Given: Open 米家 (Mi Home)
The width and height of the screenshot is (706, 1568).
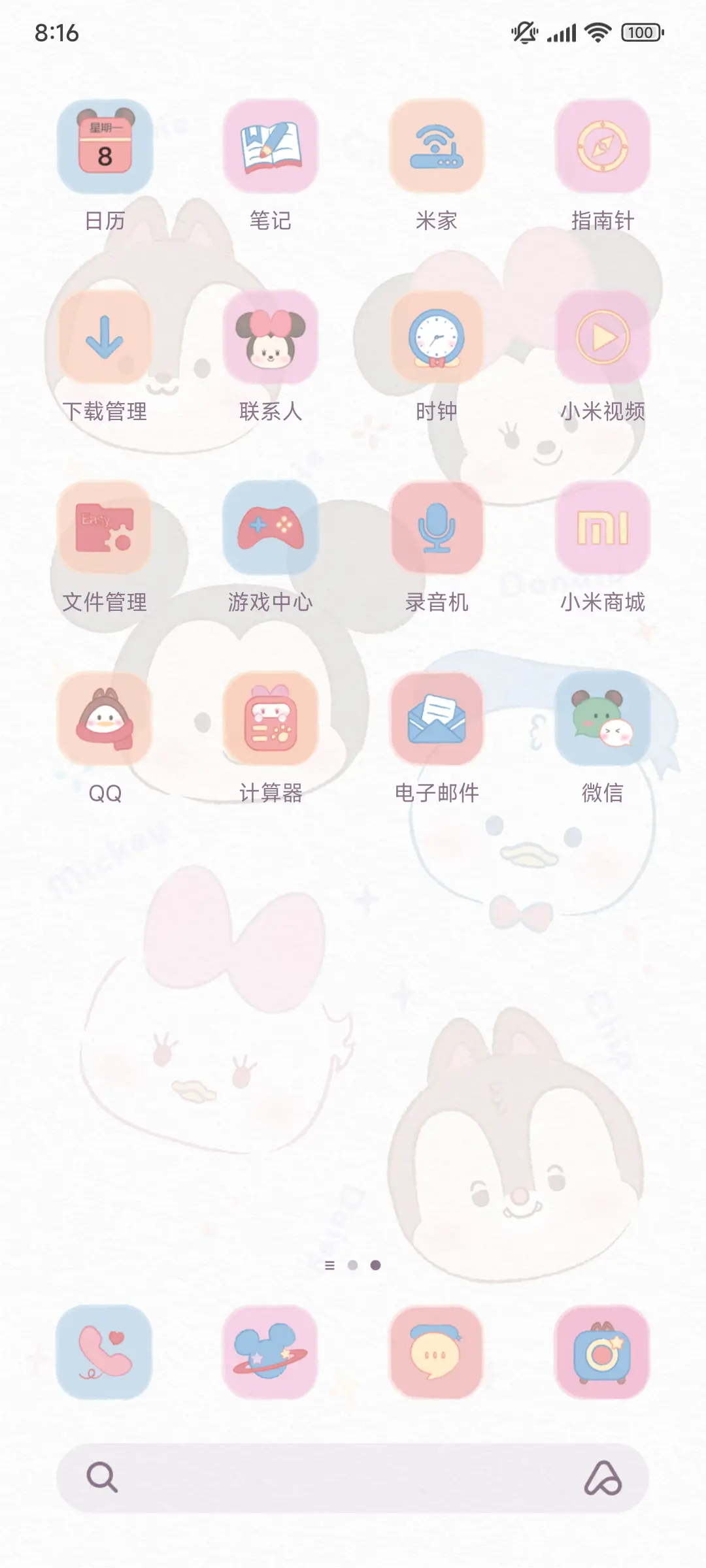Looking at the screenshot, I should pyautogui.click(x=435, y=148).
